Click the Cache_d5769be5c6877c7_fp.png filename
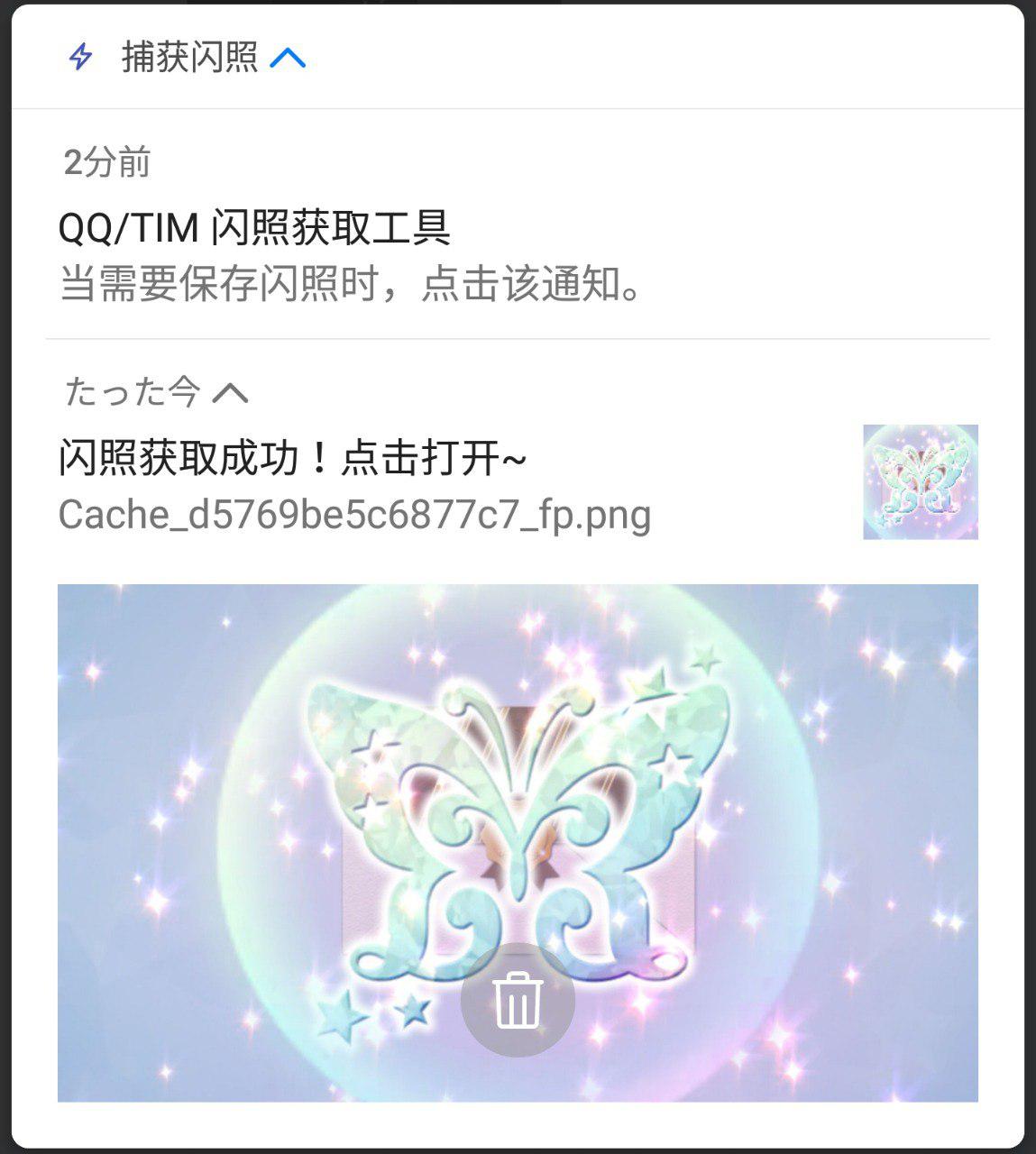Screen dimensions: 1036x1154 [x=353, y=515]
